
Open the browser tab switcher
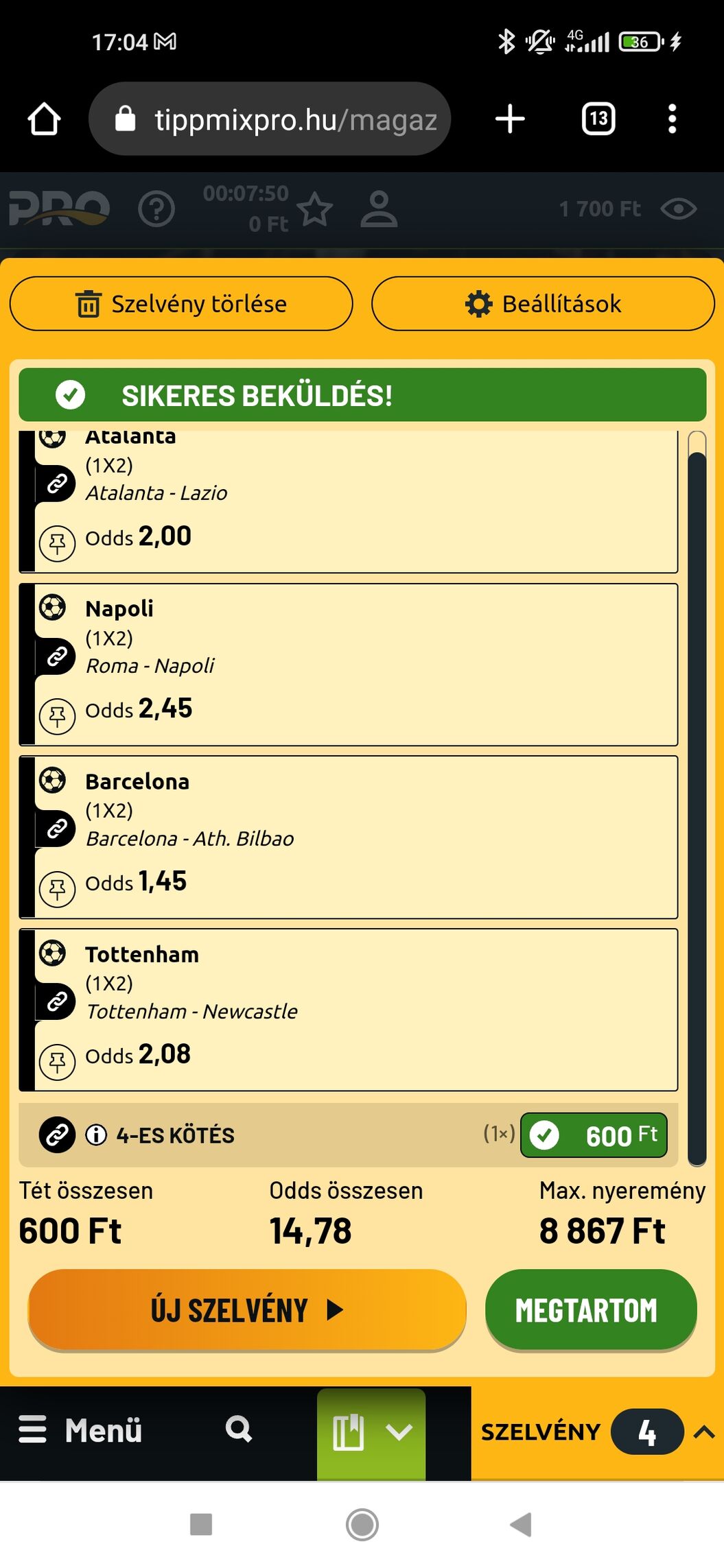click(x=598, y=119)
